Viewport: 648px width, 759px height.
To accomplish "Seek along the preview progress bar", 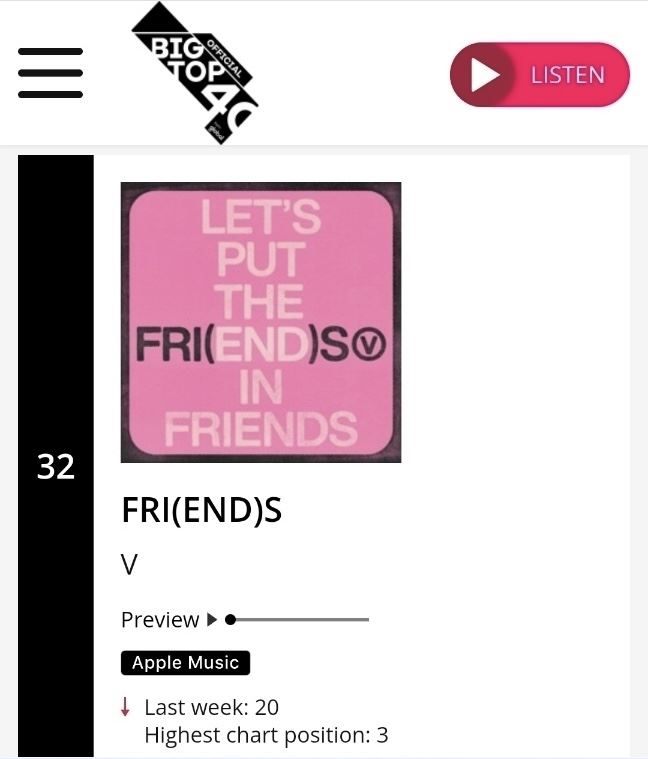I will (x=300, y=620).
